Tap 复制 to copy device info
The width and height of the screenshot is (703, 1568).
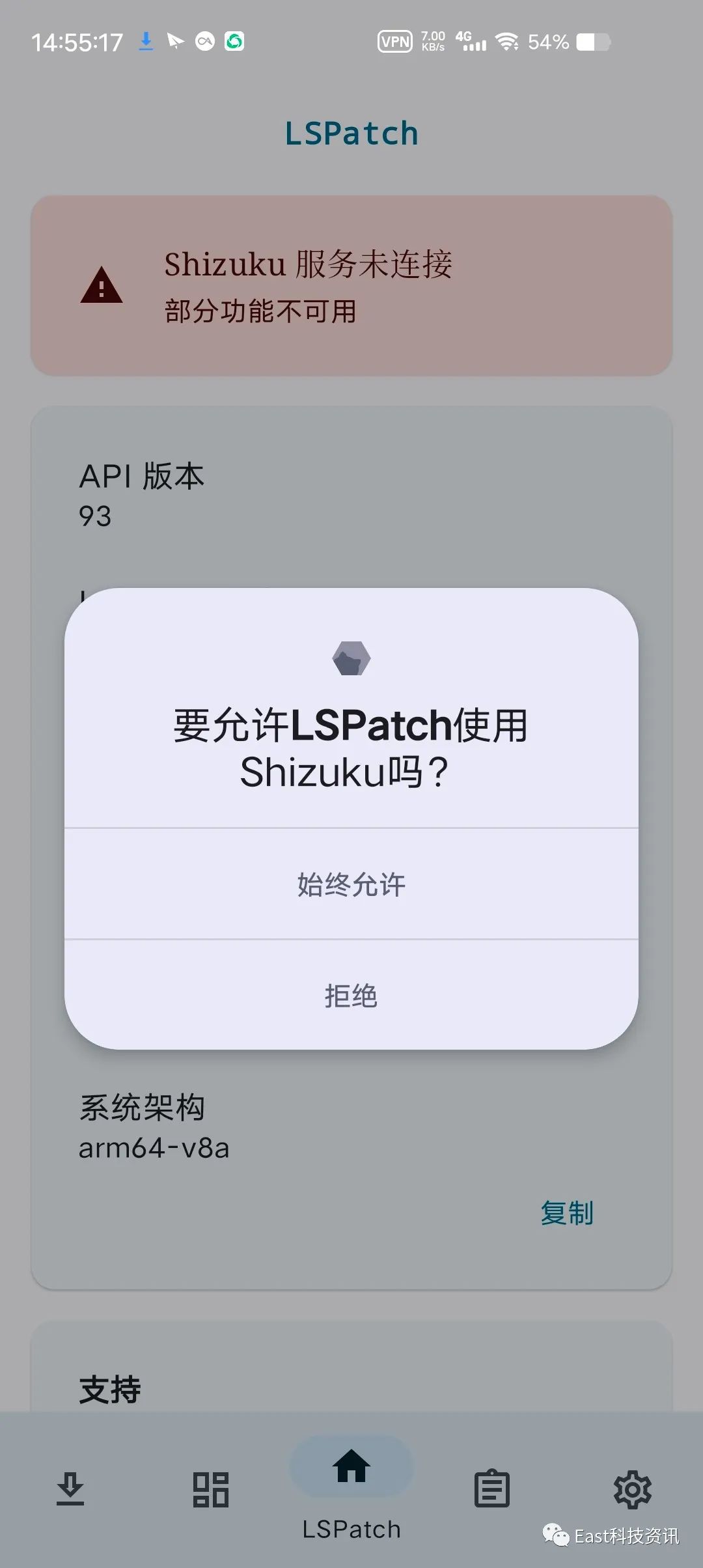tap(566, 1213)
